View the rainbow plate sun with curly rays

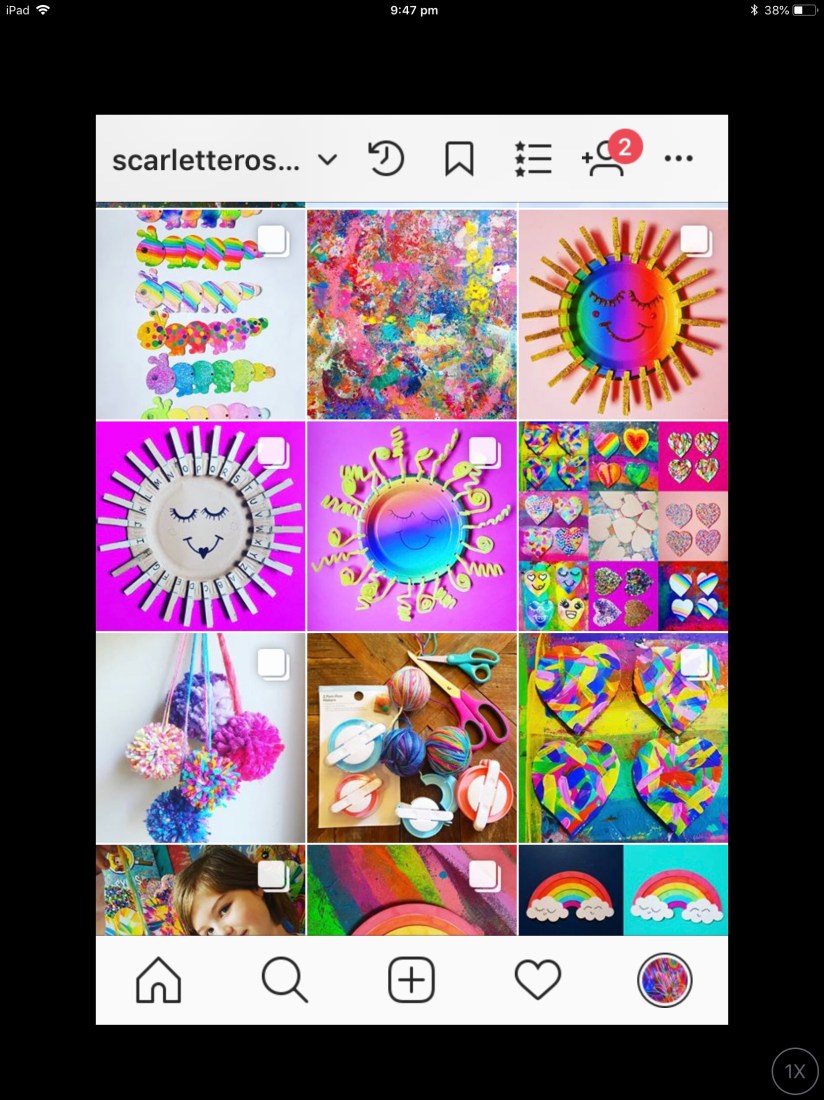point(411,526)
